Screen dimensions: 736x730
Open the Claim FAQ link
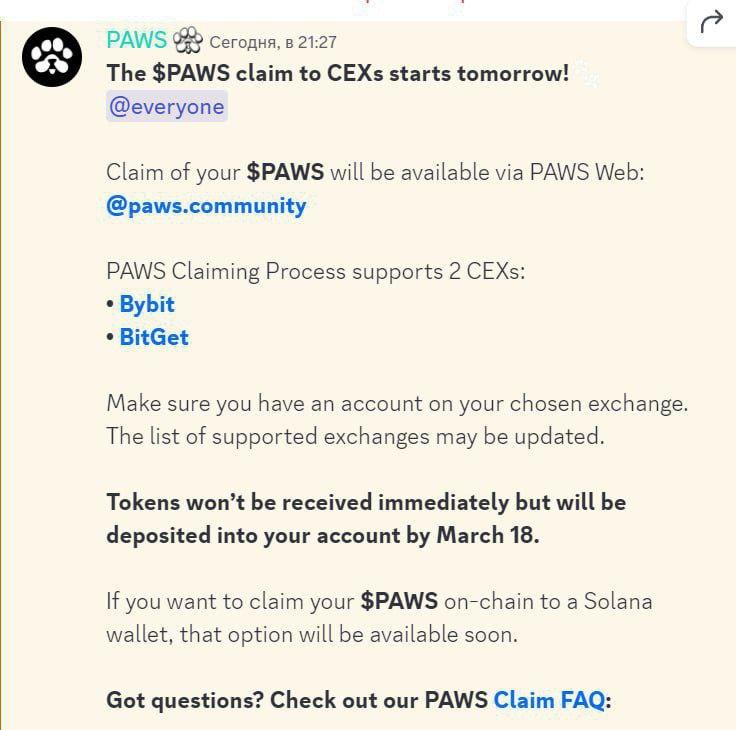549,699
